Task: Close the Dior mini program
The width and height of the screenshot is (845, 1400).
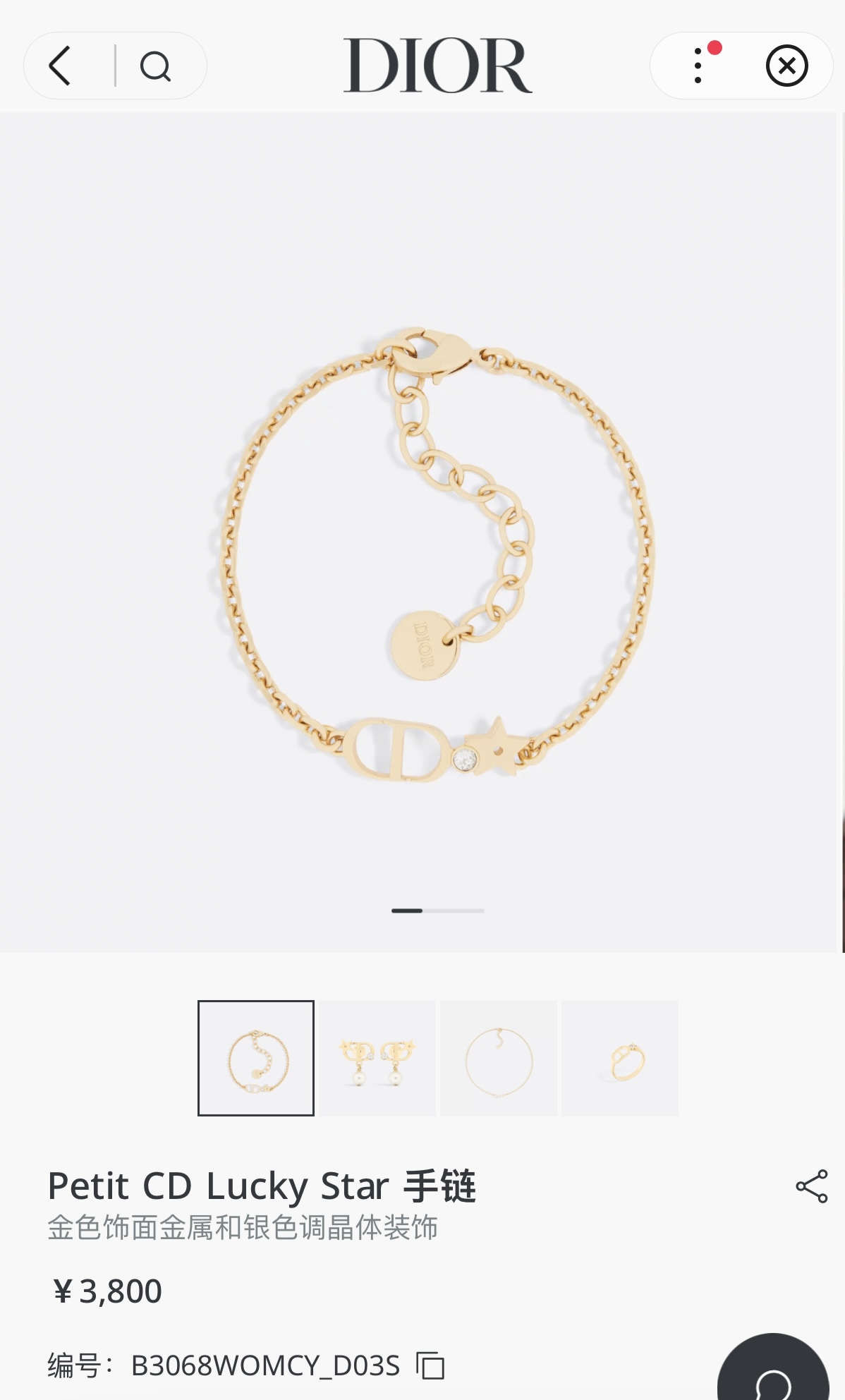Action: pos(786,66)
